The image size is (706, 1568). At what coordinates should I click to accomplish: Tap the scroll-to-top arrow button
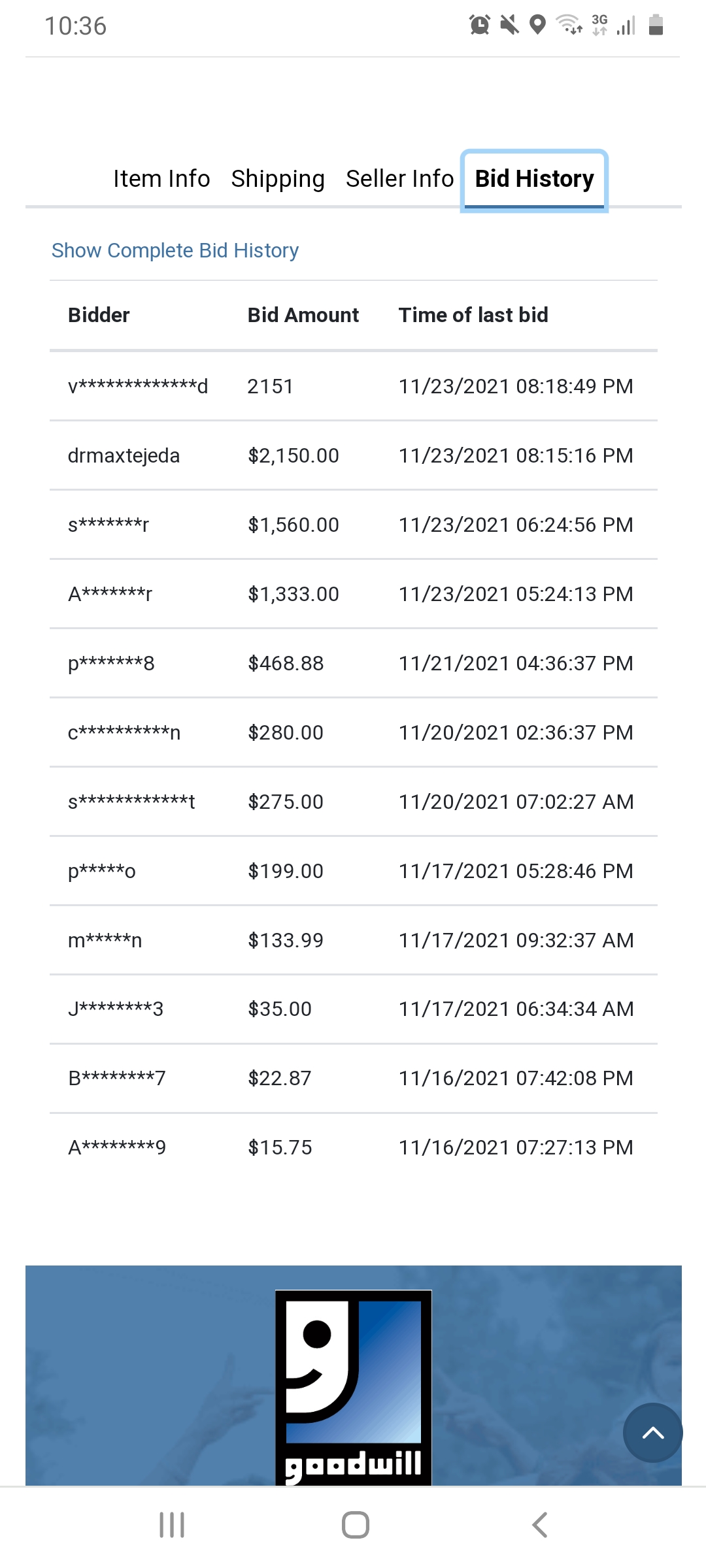653,1433
